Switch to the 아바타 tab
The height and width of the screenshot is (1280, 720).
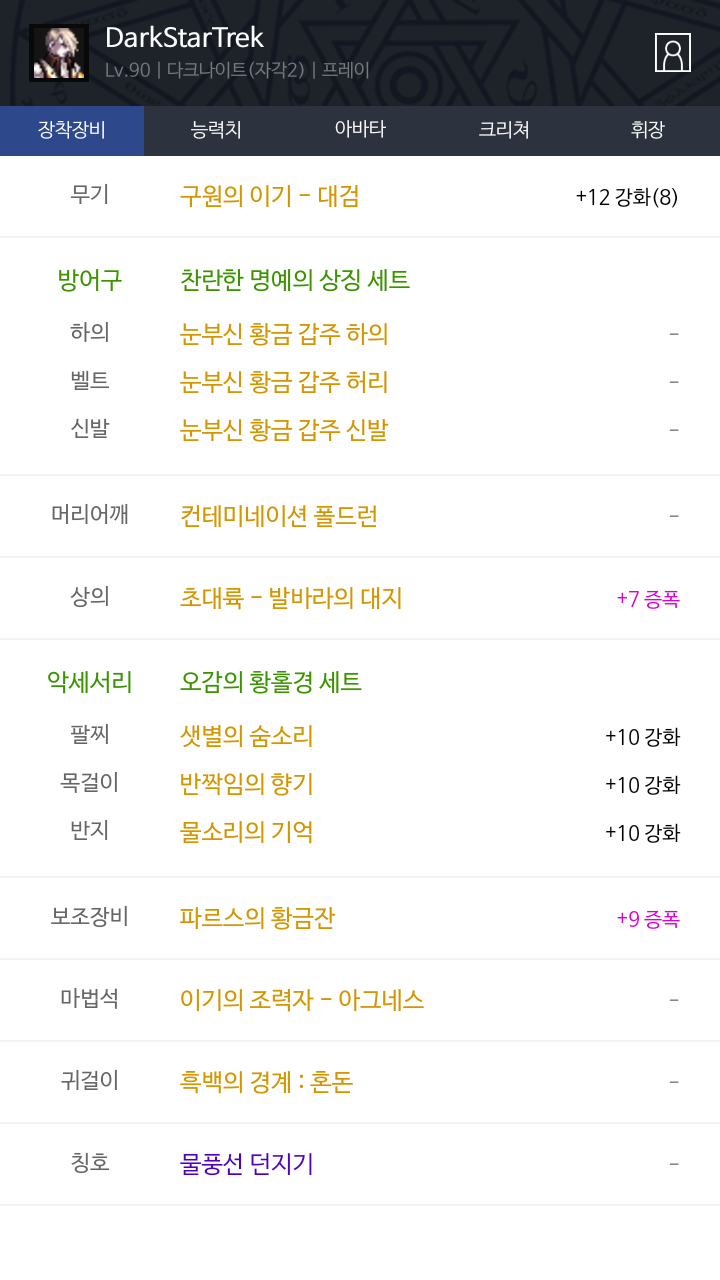[x=360, y=130]
